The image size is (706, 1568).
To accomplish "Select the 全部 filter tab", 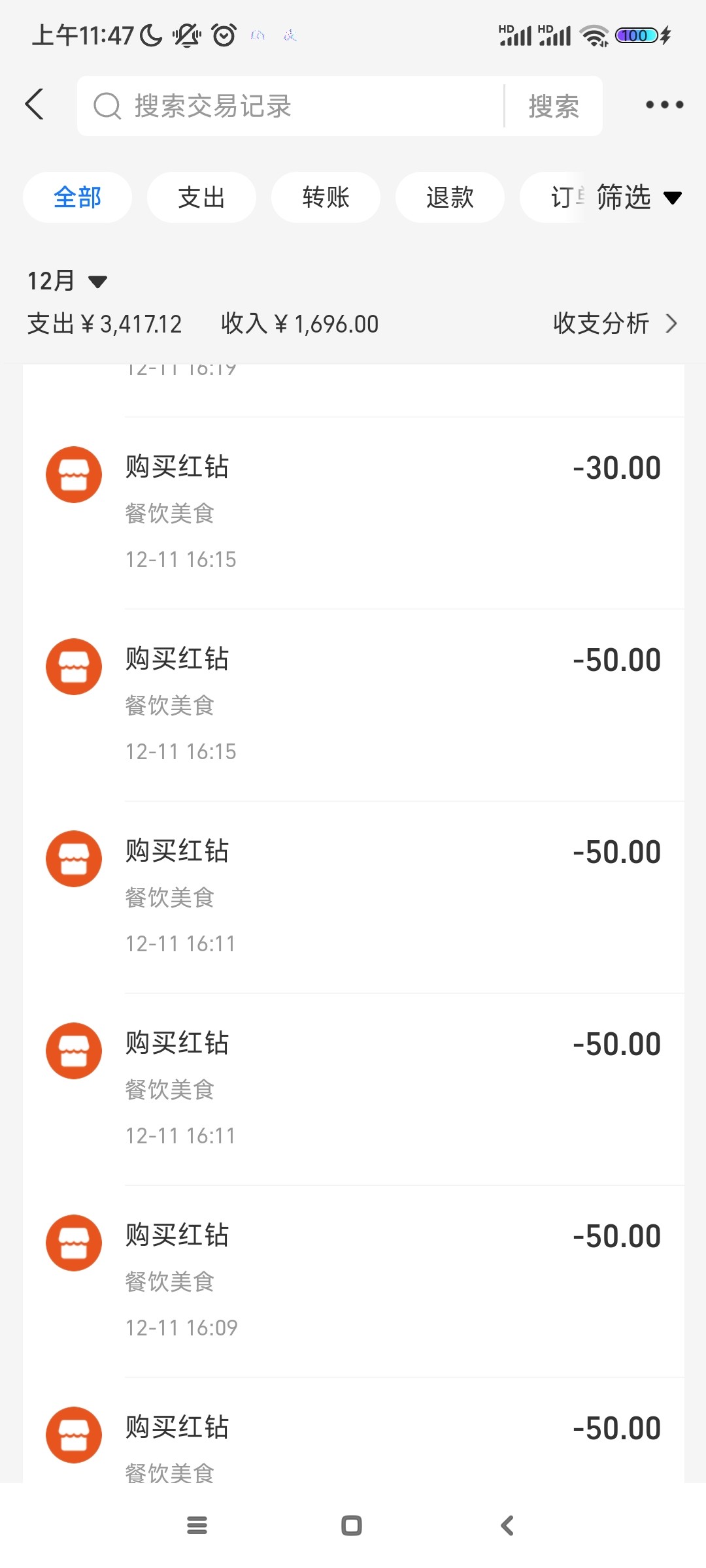I will 77,197.
